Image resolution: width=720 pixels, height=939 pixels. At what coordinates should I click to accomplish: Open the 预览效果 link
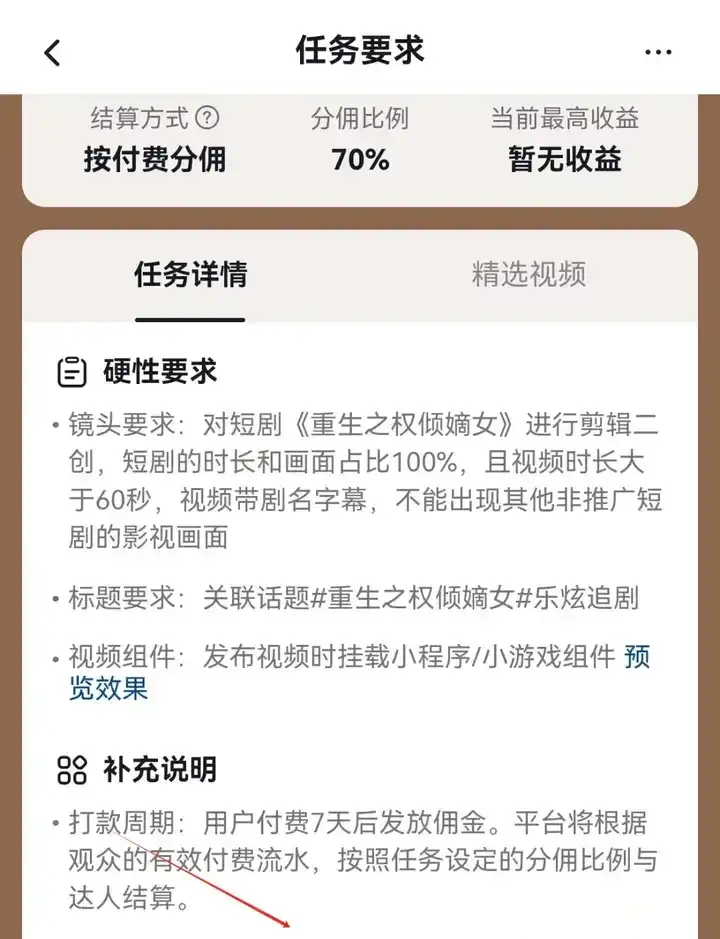click(108, 689)
